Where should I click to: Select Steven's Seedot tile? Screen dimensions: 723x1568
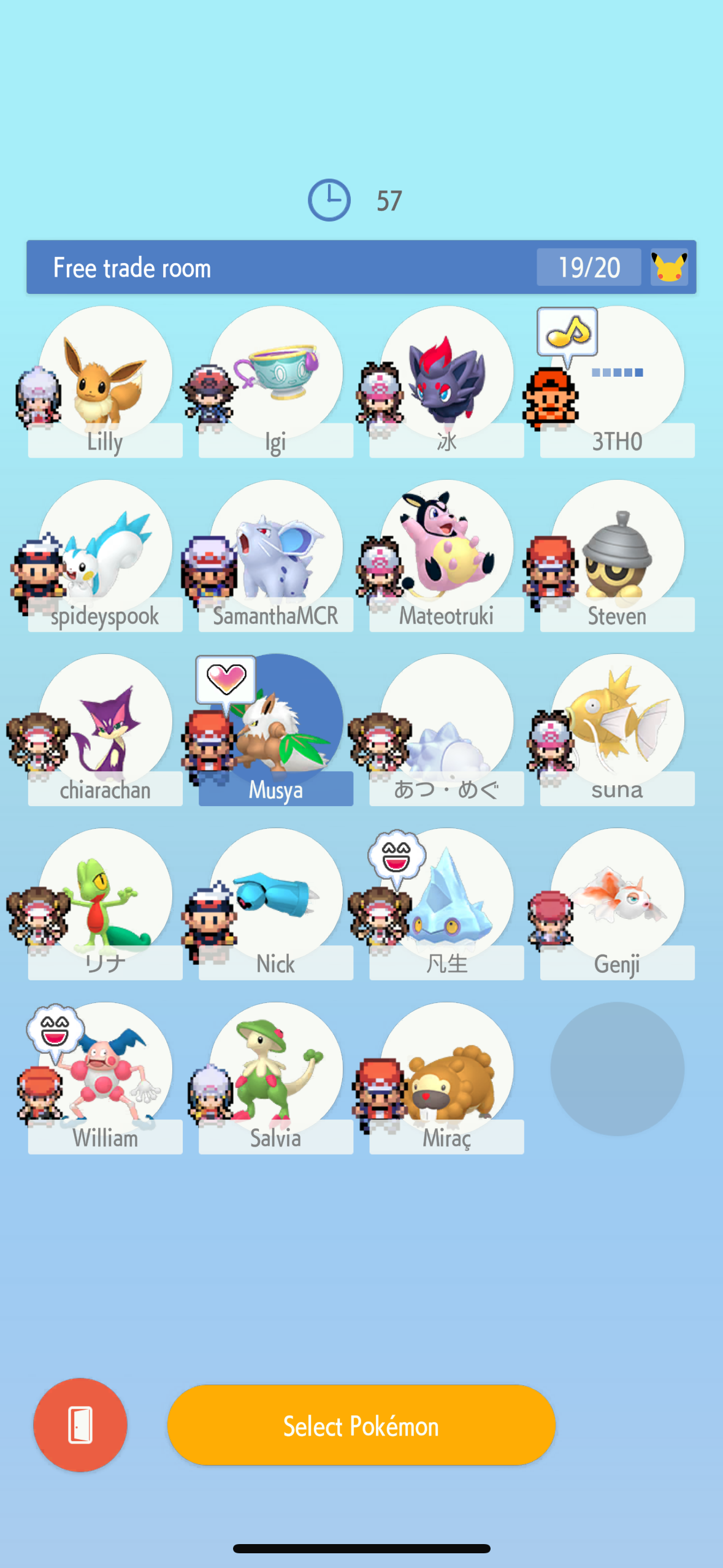click(x=618, y=554)
